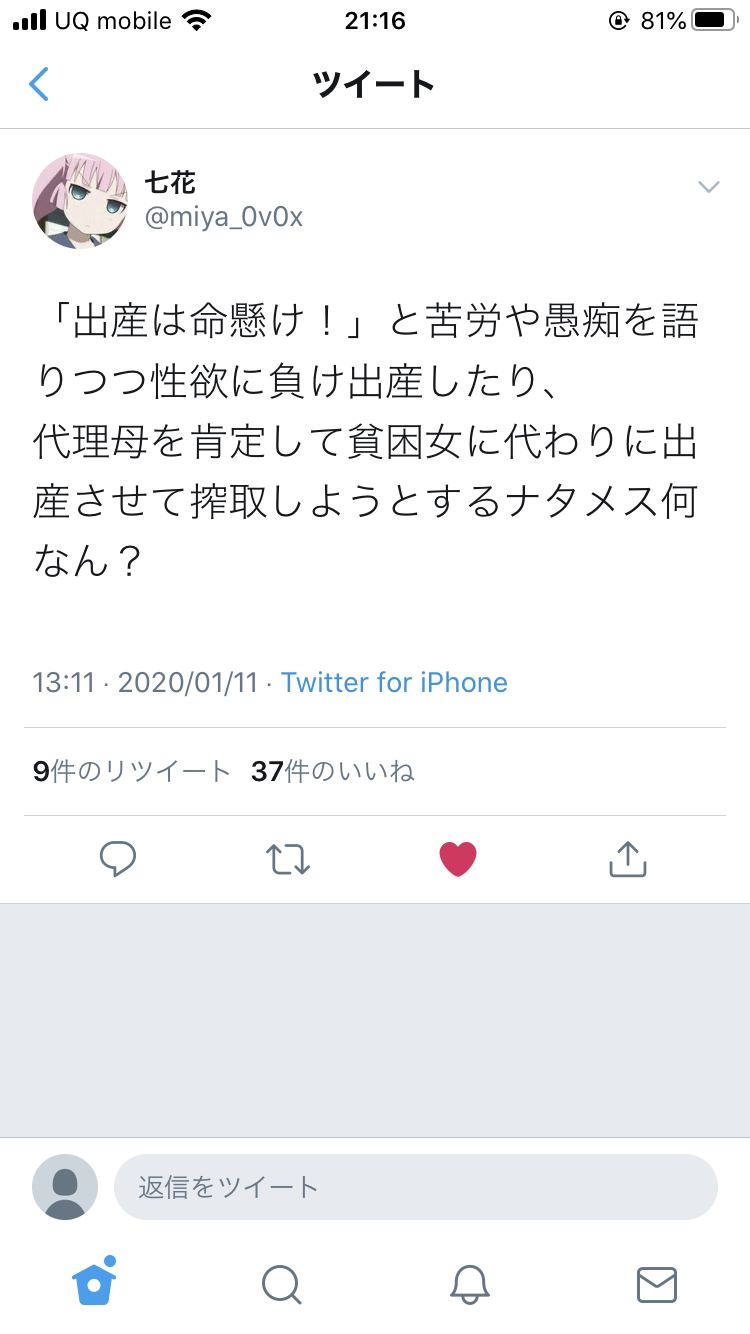Open the direct messages tab
This screenshot has width=750, height=1334.
click(x=657, y=1284)
